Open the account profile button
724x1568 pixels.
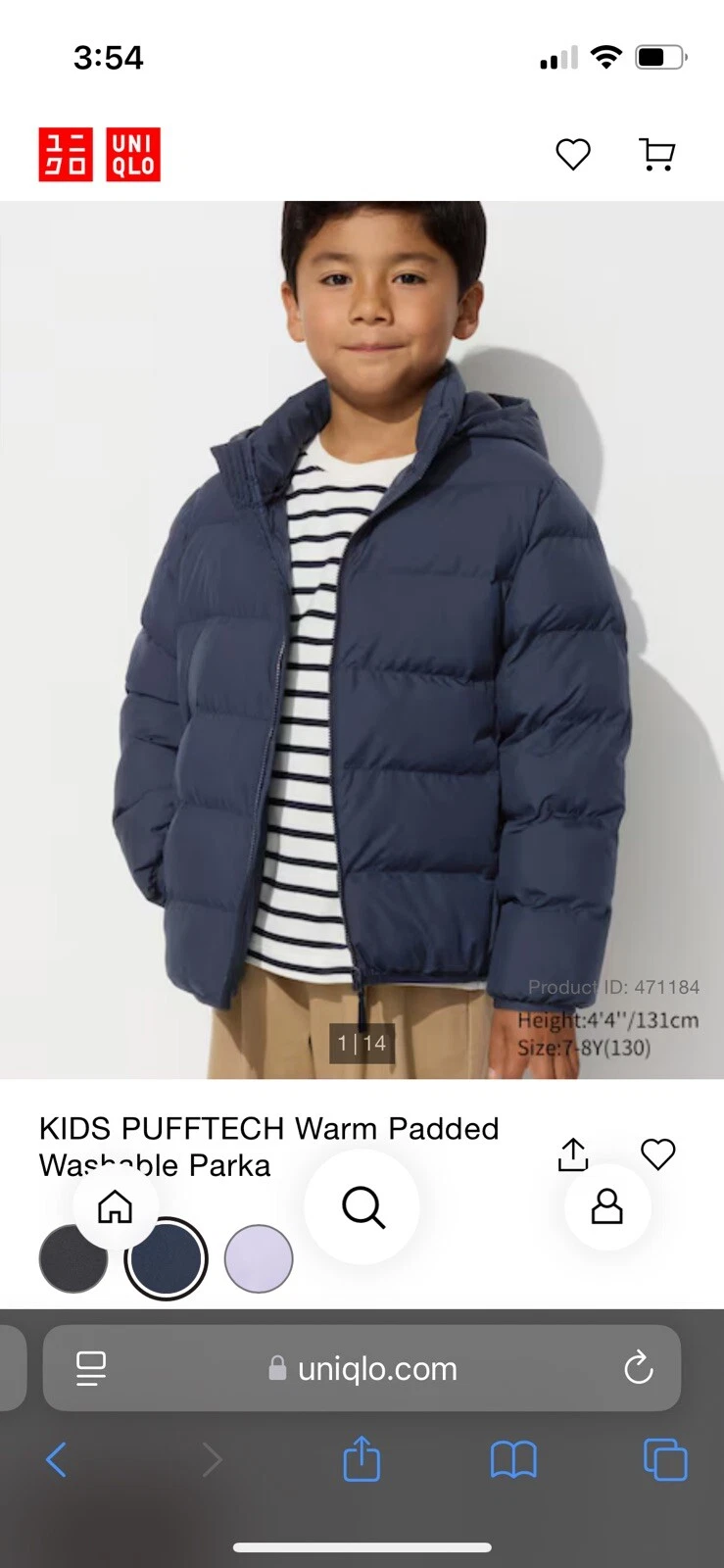(x=606, y=1206)
